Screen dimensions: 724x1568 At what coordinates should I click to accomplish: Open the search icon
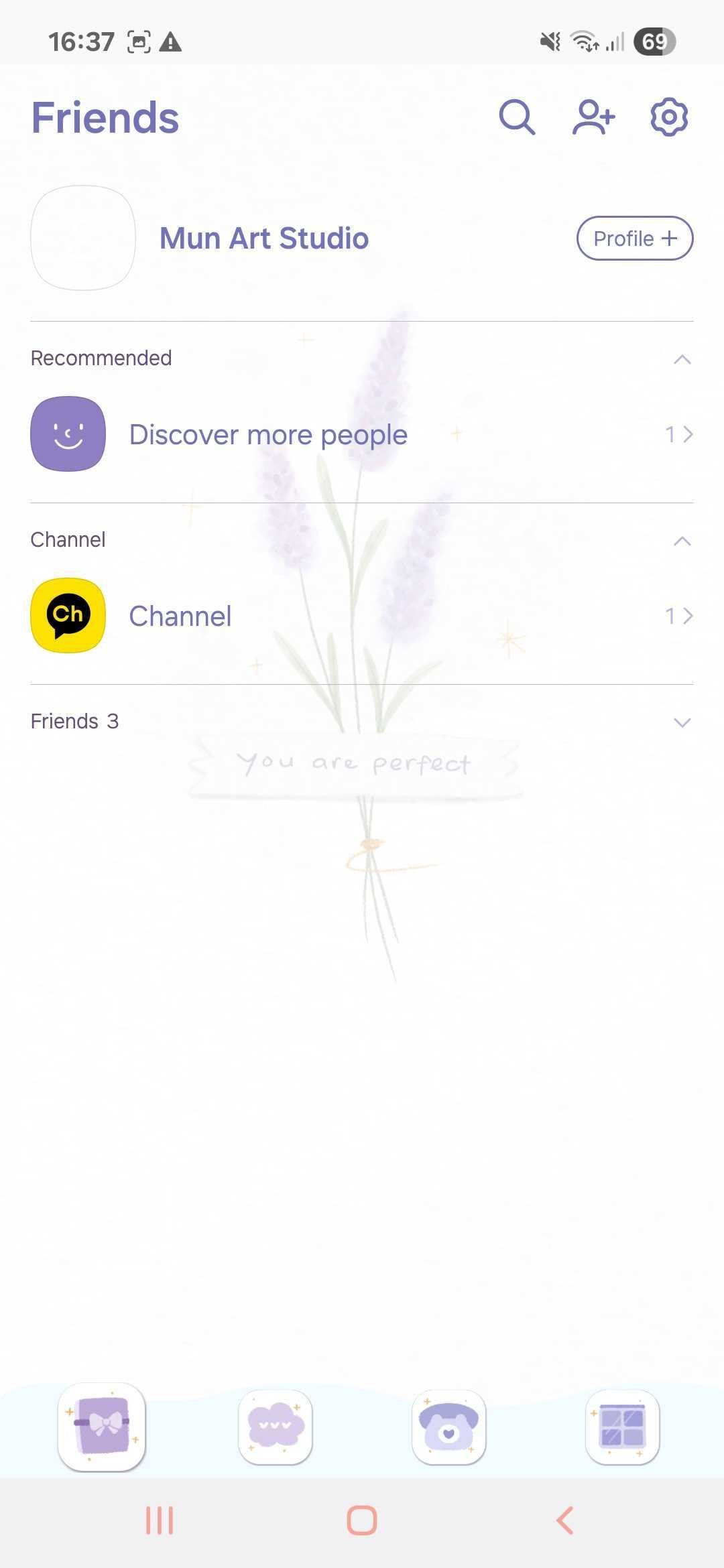[x=517, y=117]
